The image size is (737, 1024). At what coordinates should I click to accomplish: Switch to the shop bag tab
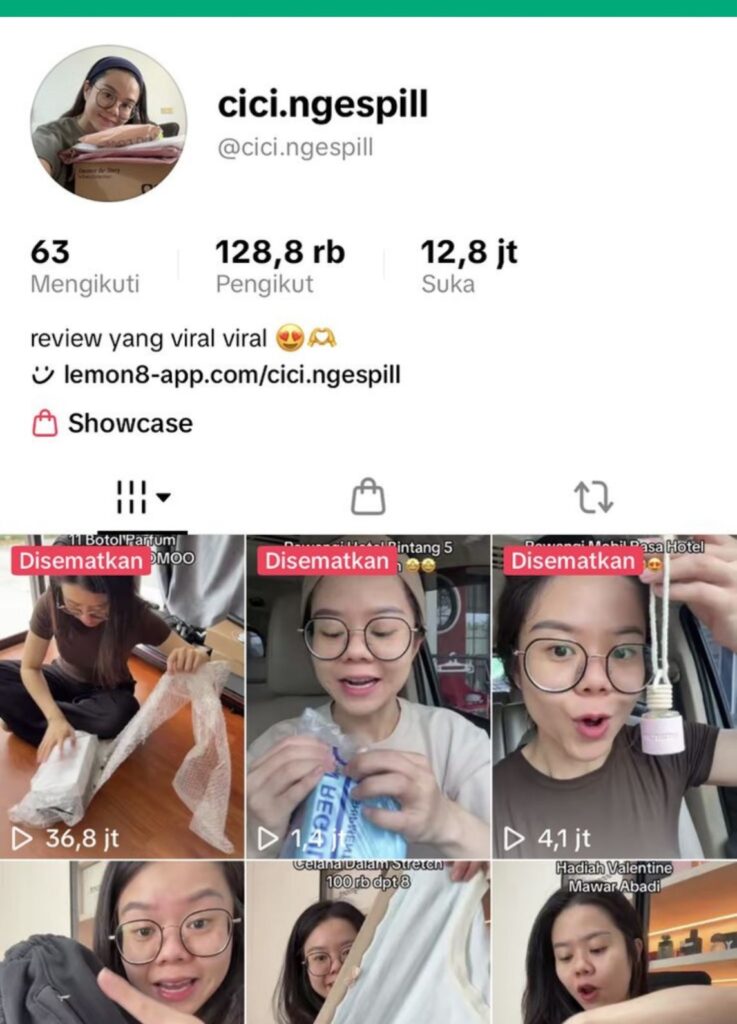tap(368, 496)
